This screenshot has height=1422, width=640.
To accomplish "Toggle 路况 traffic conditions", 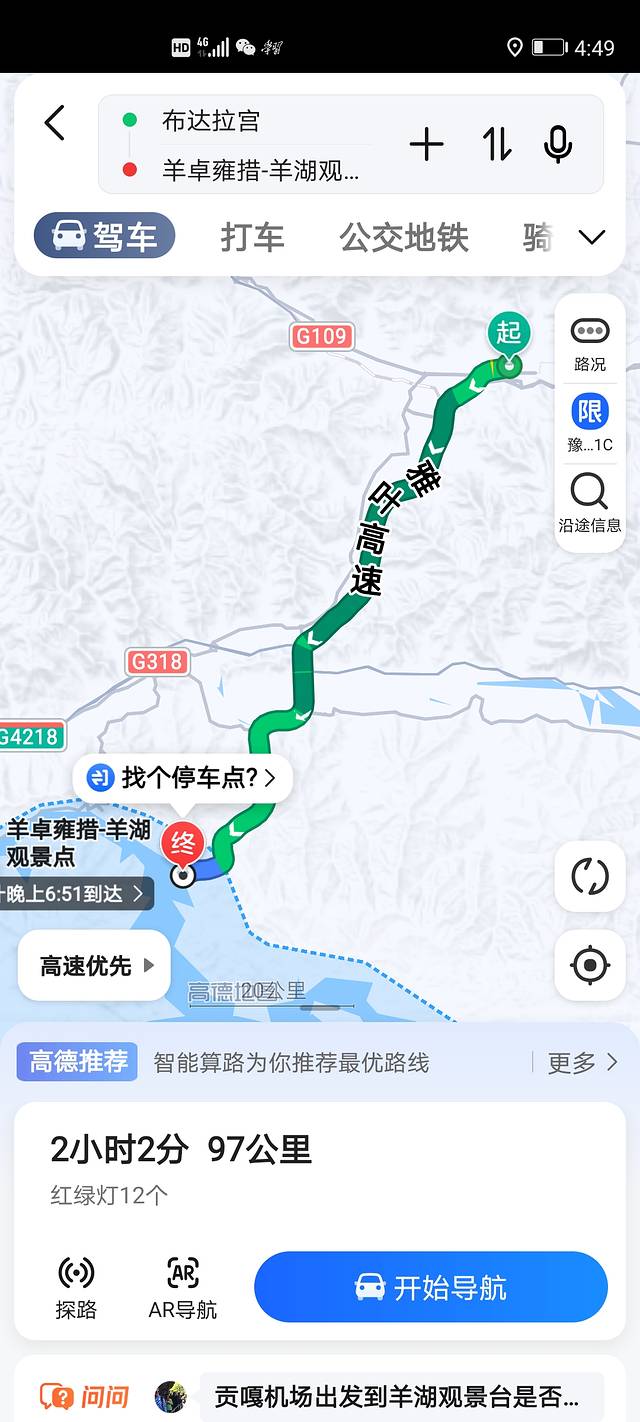I will click(x=590, y=343).
